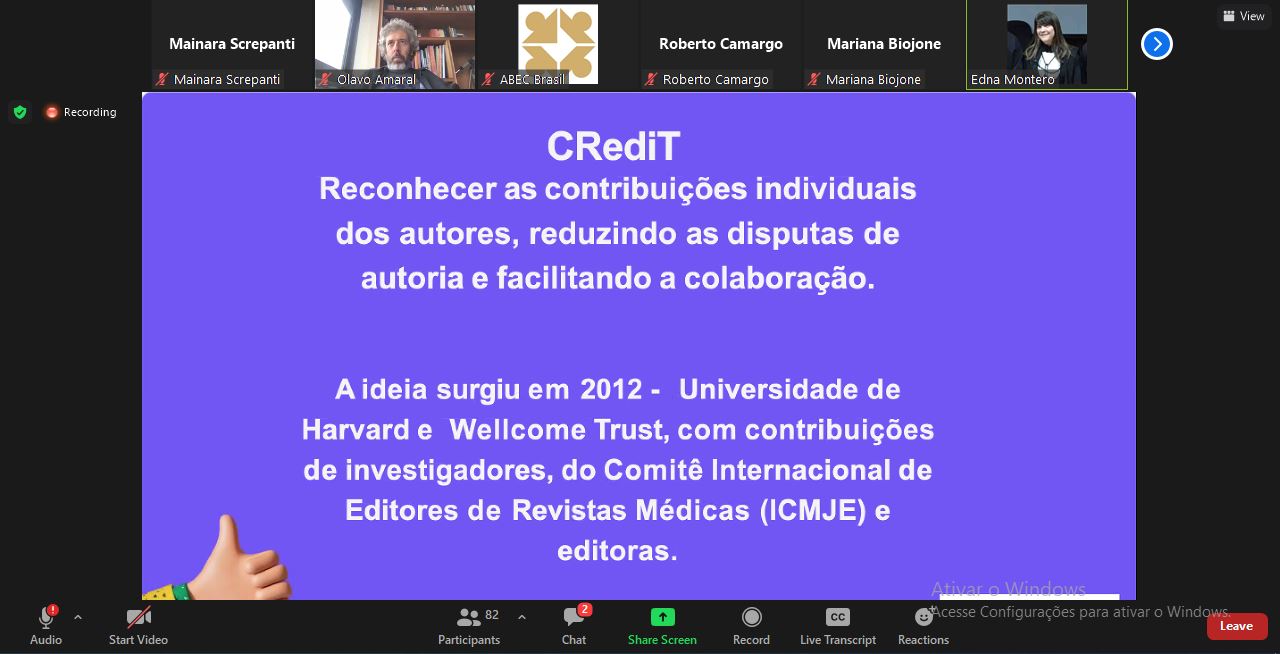Select Roberto Camargo's participant tile
1280x654 pixels.
pyautogui.click(x=721, y=44)
